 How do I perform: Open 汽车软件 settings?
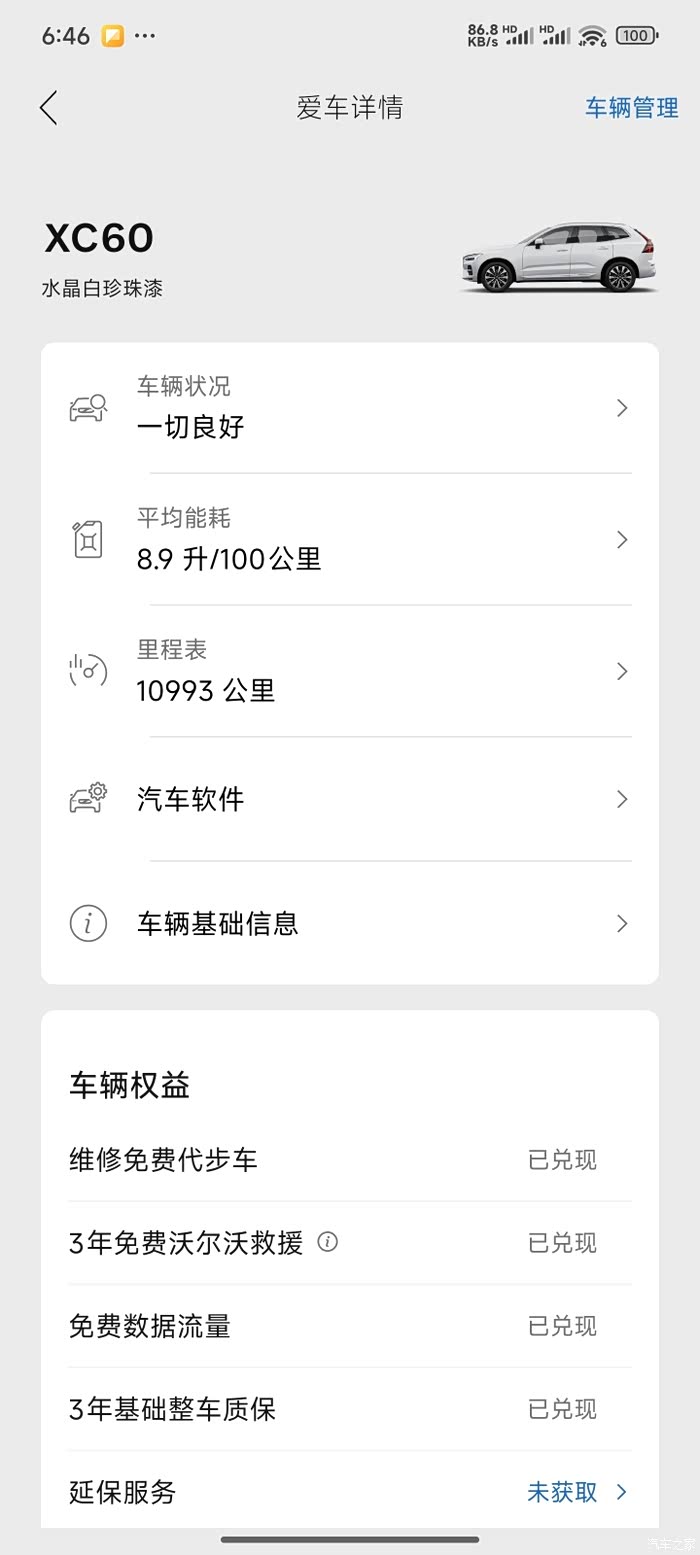tap(350, 799)
